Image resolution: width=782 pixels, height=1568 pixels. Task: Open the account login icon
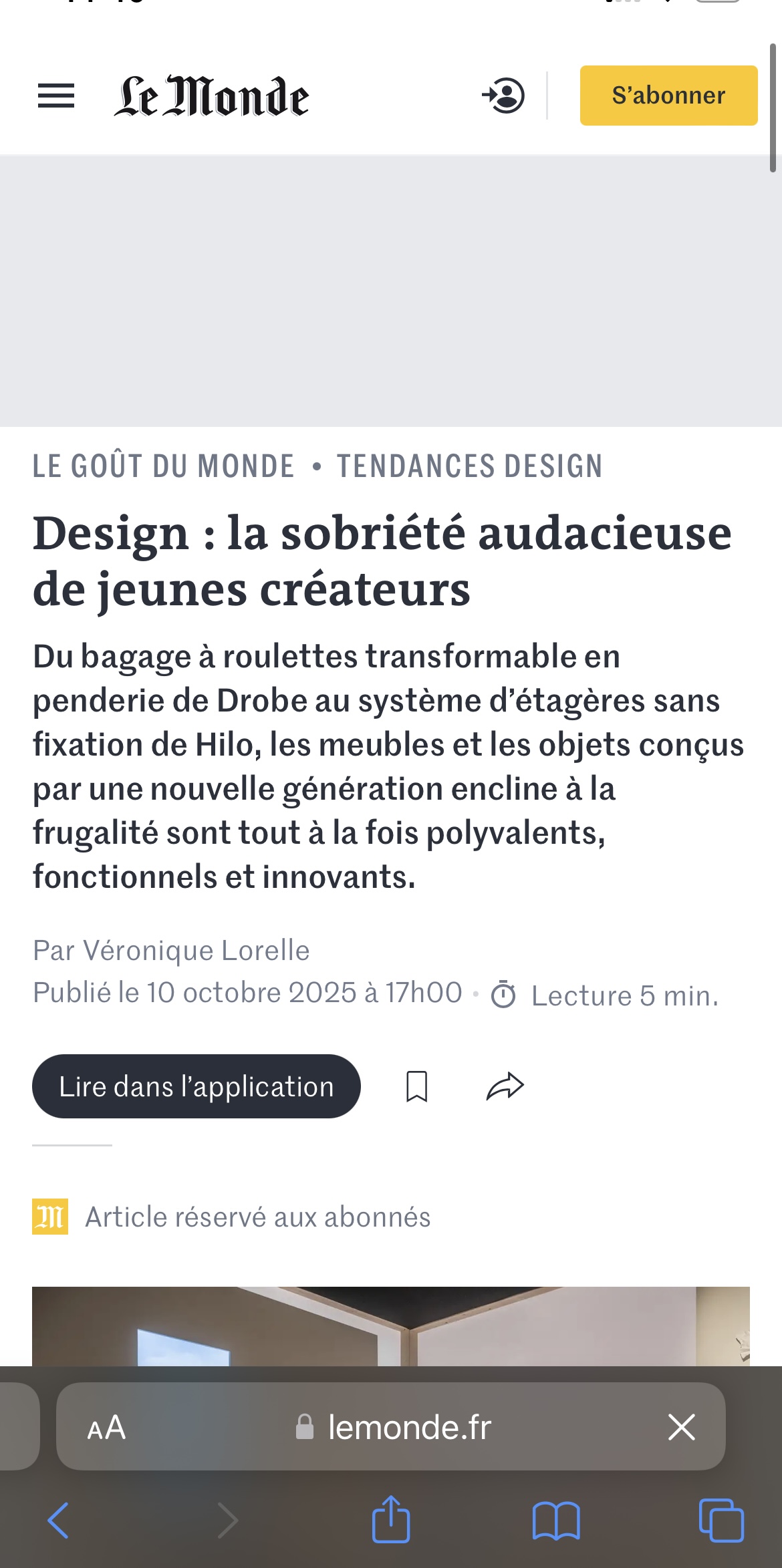[504, 96]
